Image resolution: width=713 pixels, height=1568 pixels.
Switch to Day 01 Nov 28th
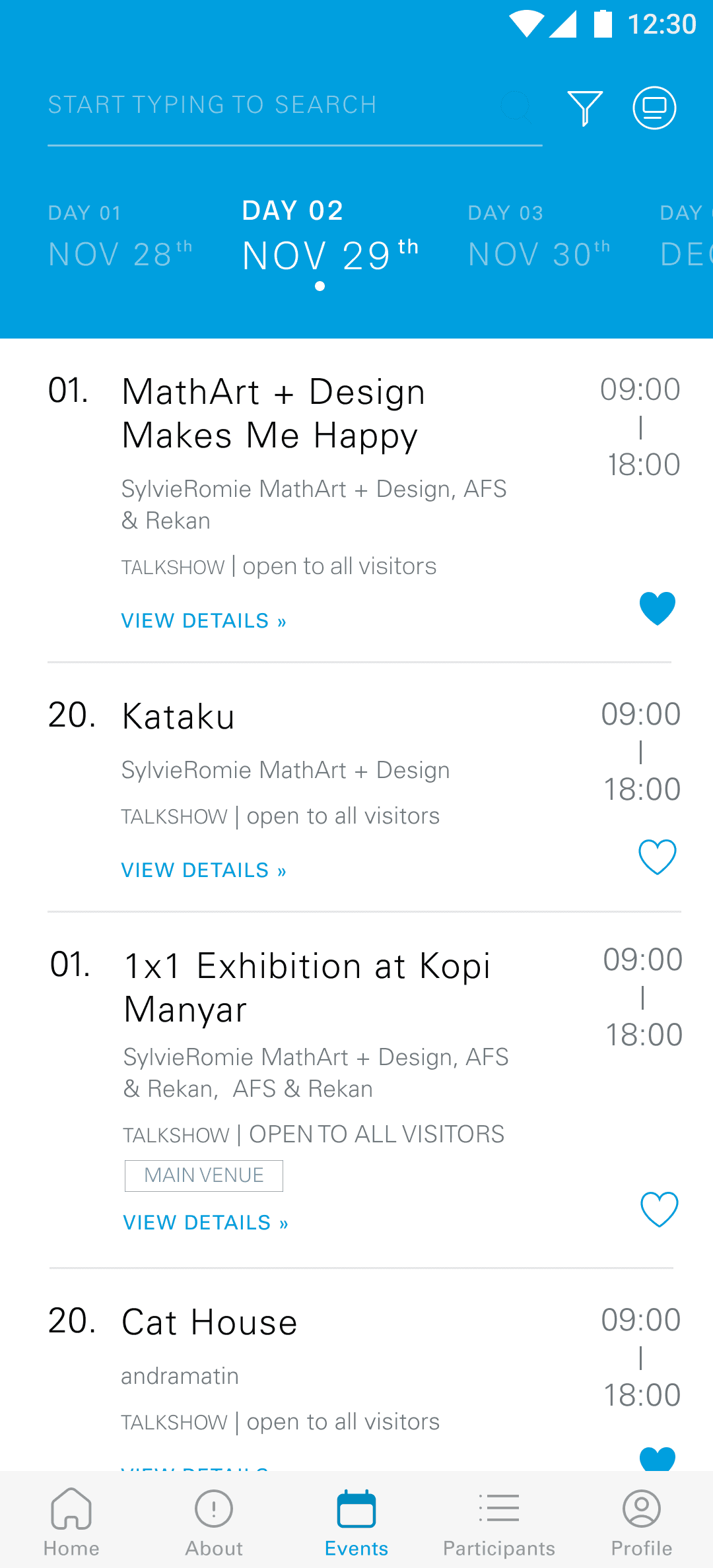coord(120,238)
